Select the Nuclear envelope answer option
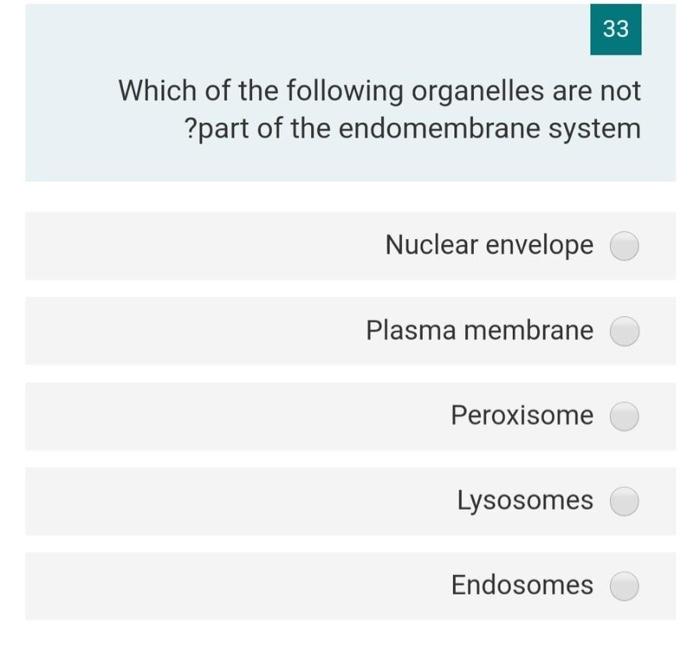The height and width of the screenshot is (660, 700). [x=625, y=246]
